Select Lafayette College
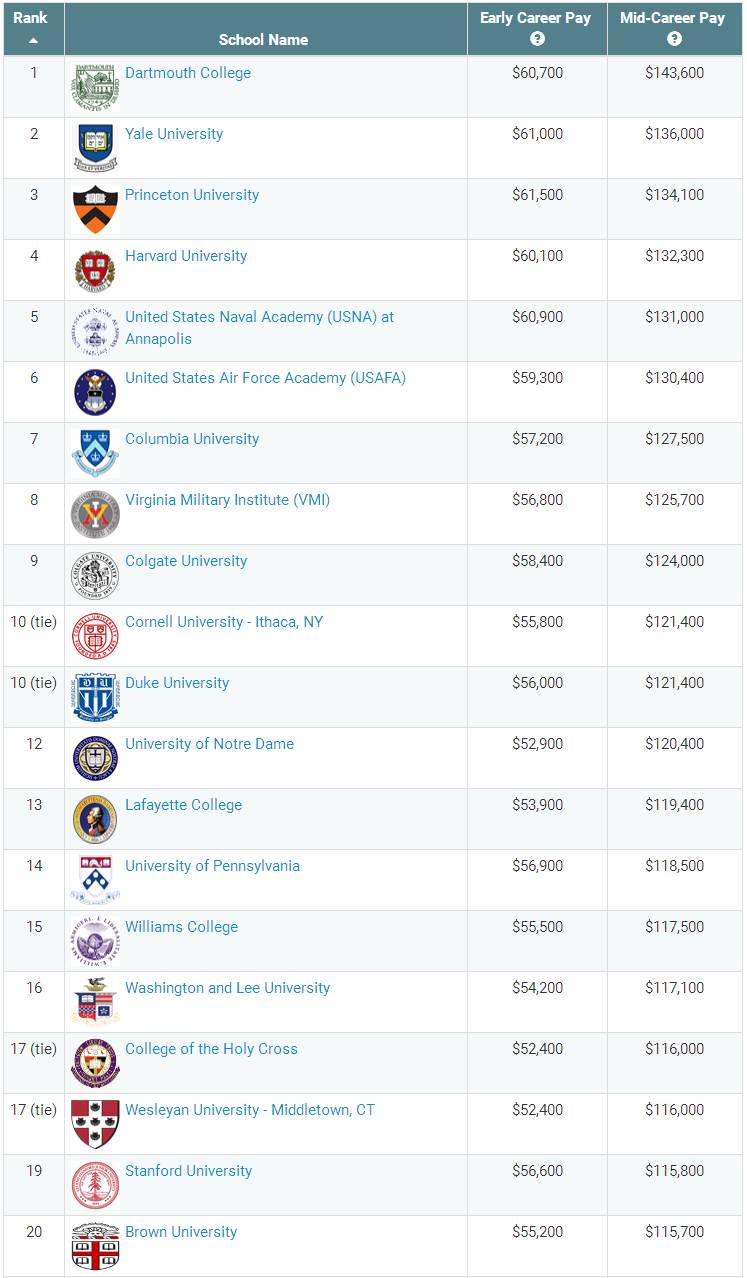Image resolution: width=747 pixels, height=1278 pixels. coord(183,805)
